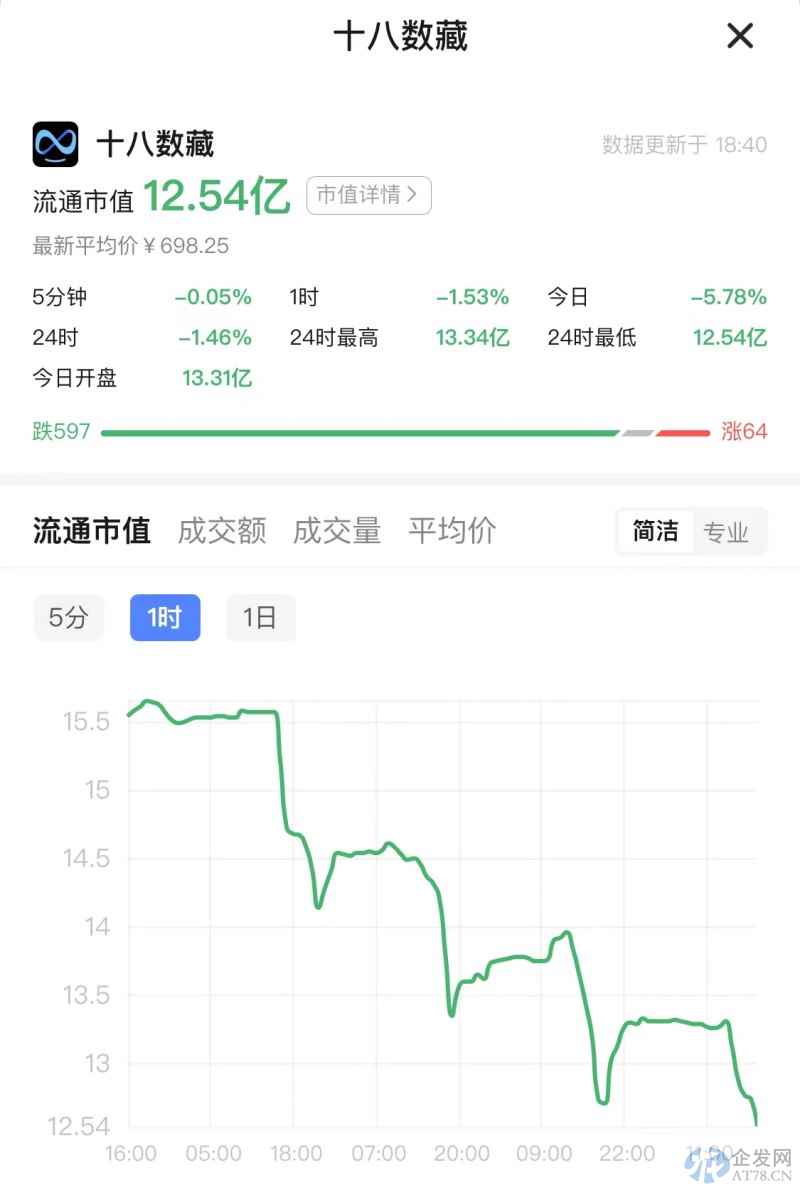Choose the 5分 time interval
Viewport: 800px width, 1202px height.
point(68,618)
